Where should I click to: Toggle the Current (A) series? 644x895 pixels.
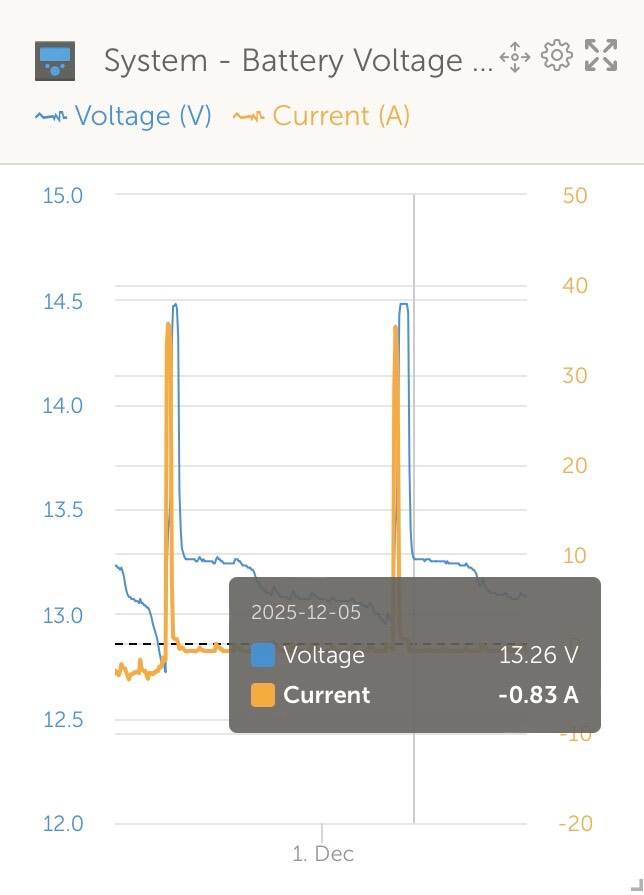[x=321, y=116]
